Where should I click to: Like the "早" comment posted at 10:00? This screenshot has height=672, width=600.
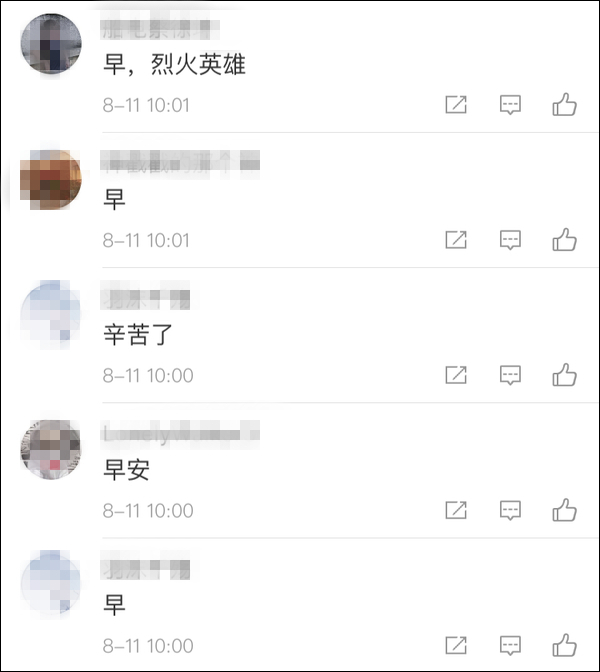(565, 645)
